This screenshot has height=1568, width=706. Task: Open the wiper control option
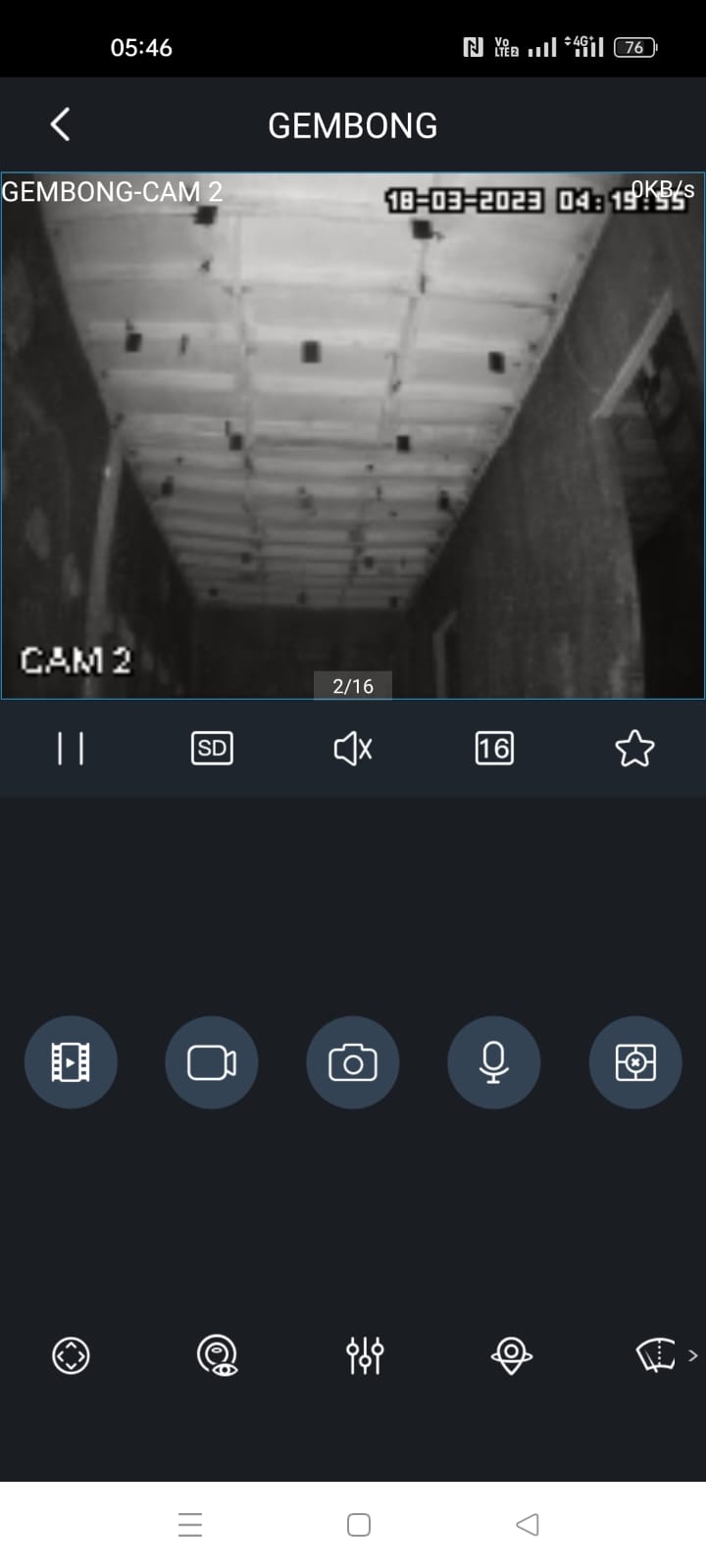click(656, 1355)
